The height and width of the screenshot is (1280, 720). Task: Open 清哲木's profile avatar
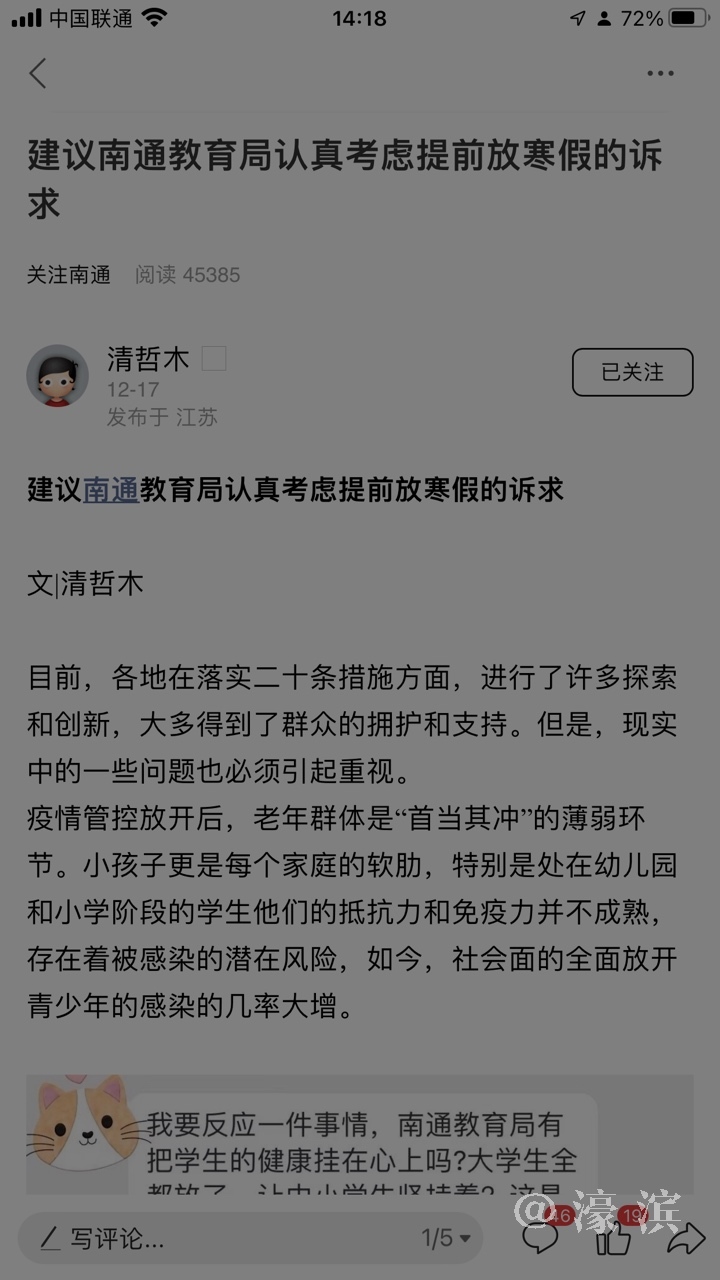pyautogui.click(x=57, y=376)
